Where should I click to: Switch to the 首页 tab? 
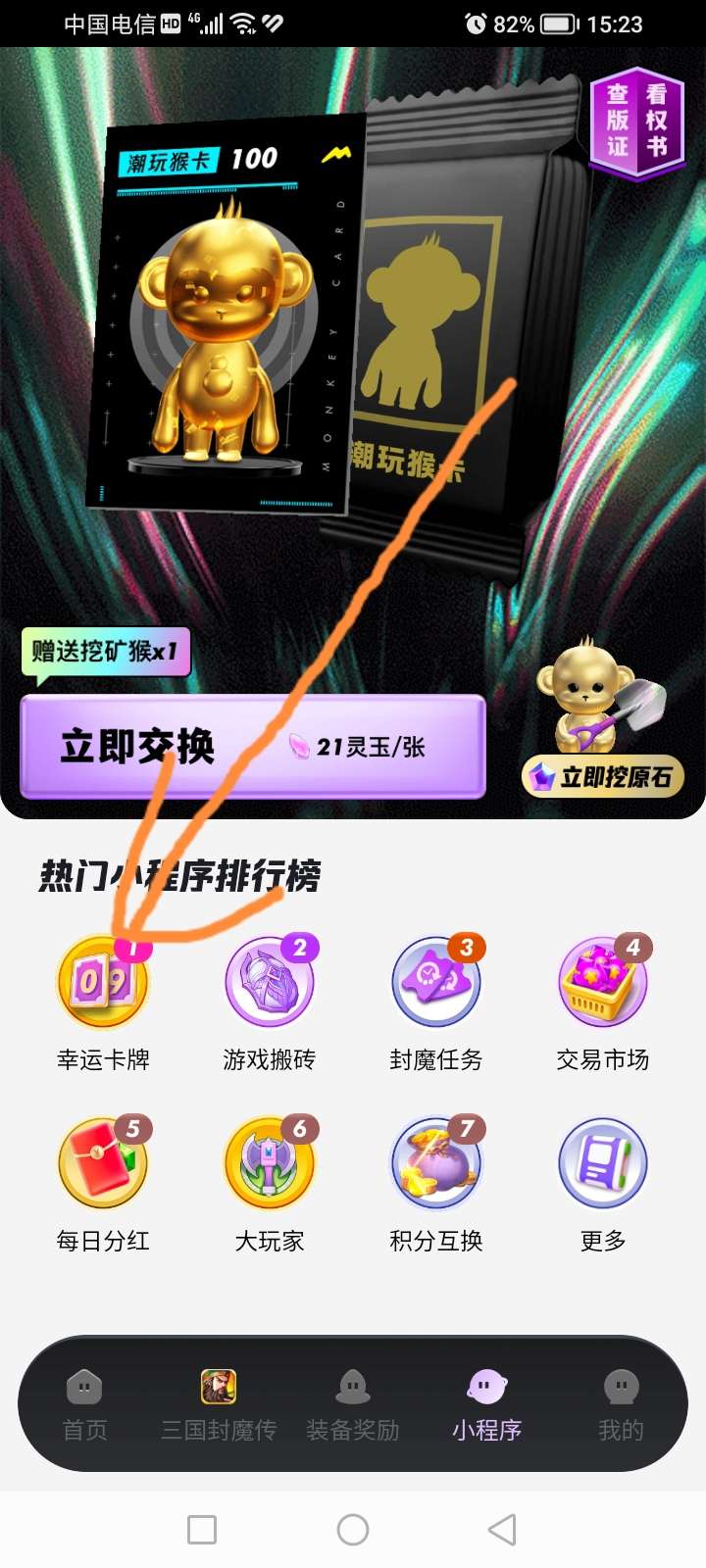click(84, 1405)
